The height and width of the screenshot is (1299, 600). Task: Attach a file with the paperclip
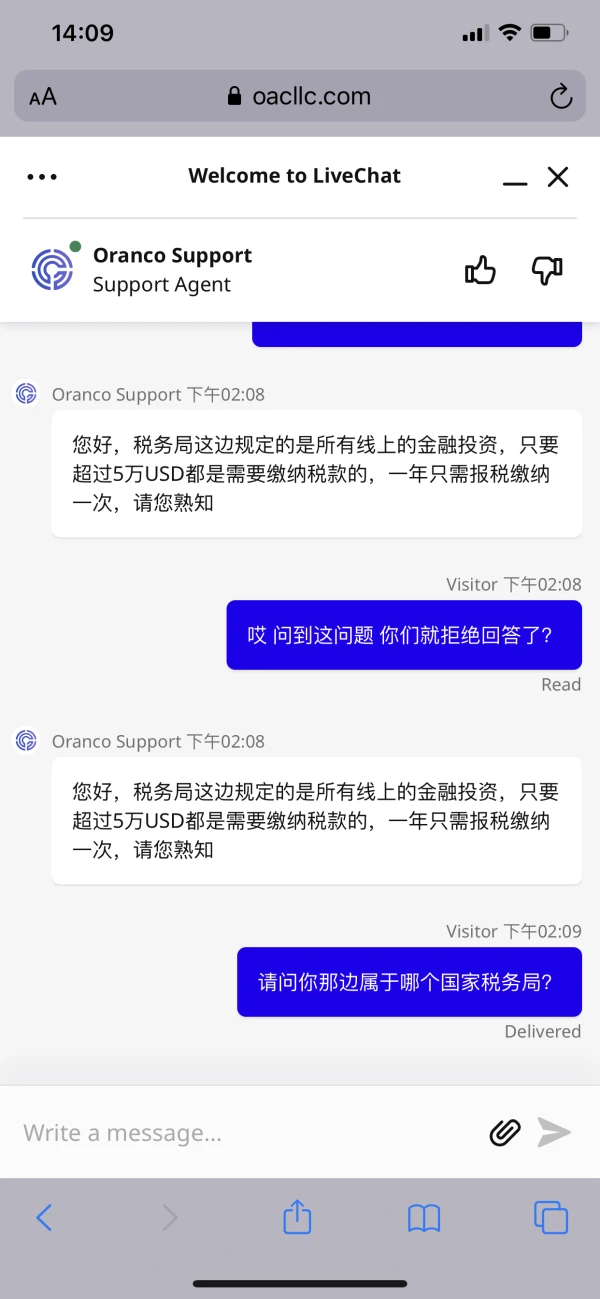(504, 1132)
